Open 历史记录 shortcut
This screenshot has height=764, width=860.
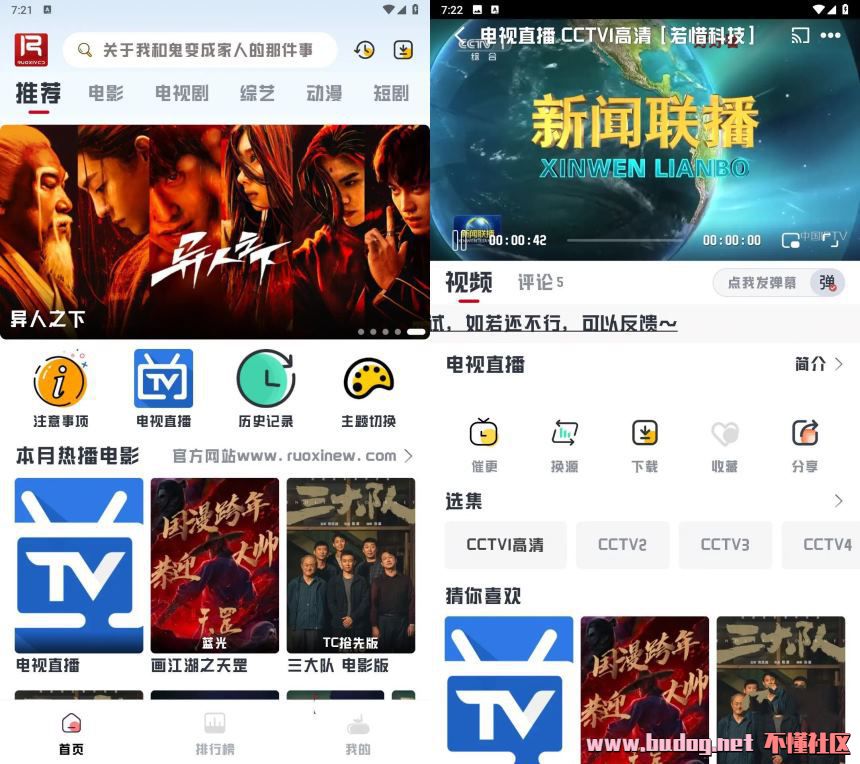tap(265, 389)
